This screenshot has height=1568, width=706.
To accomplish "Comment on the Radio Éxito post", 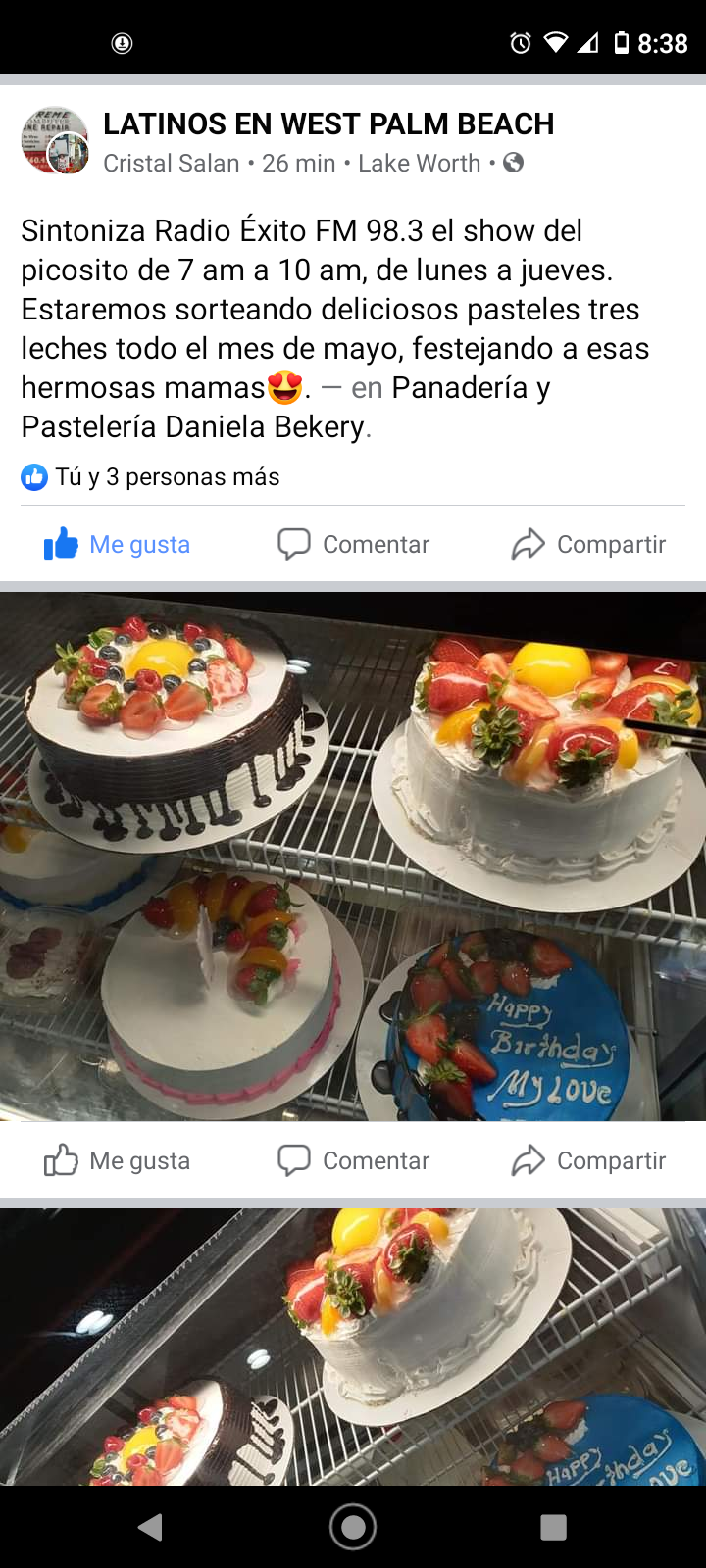I will coord(354,544).
